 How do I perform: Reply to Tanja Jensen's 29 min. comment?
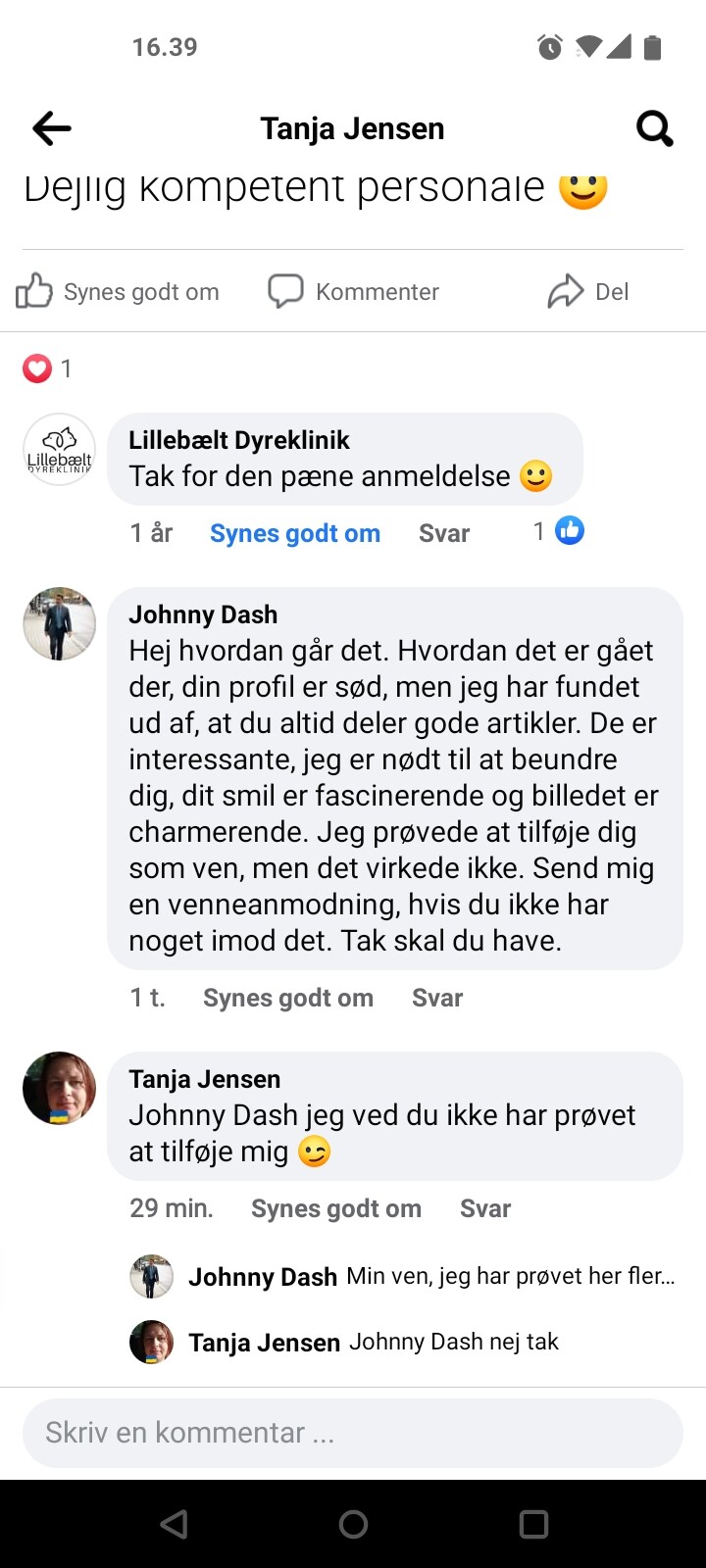485,1208
